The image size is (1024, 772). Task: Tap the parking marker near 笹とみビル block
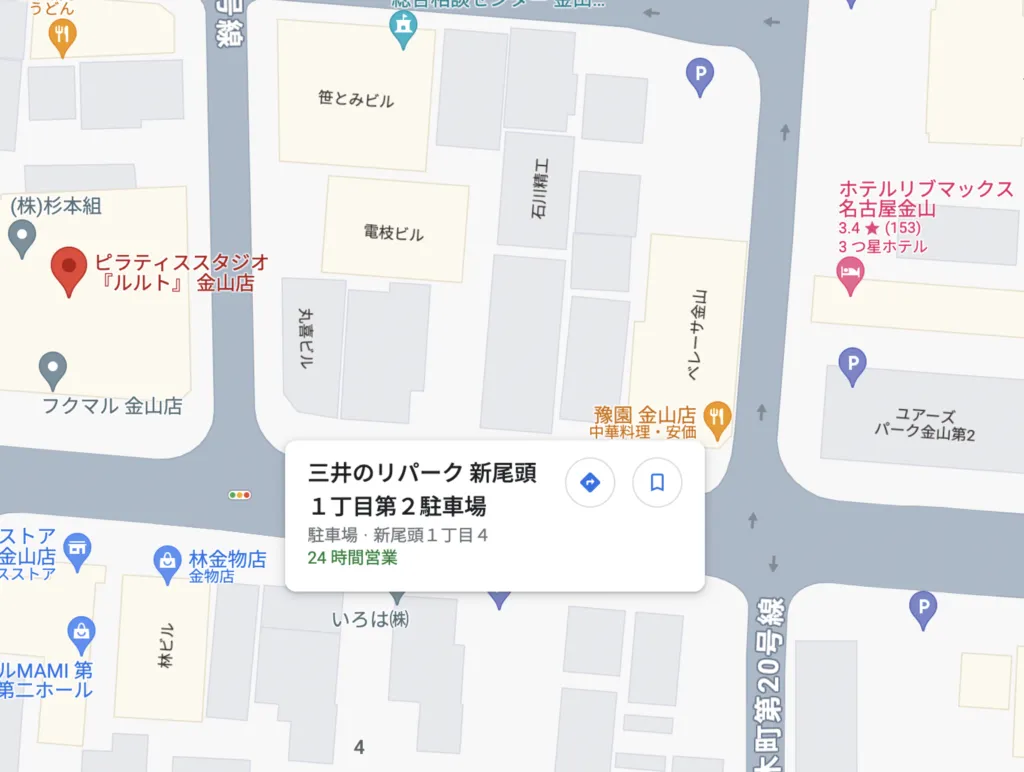coord(700,75)
